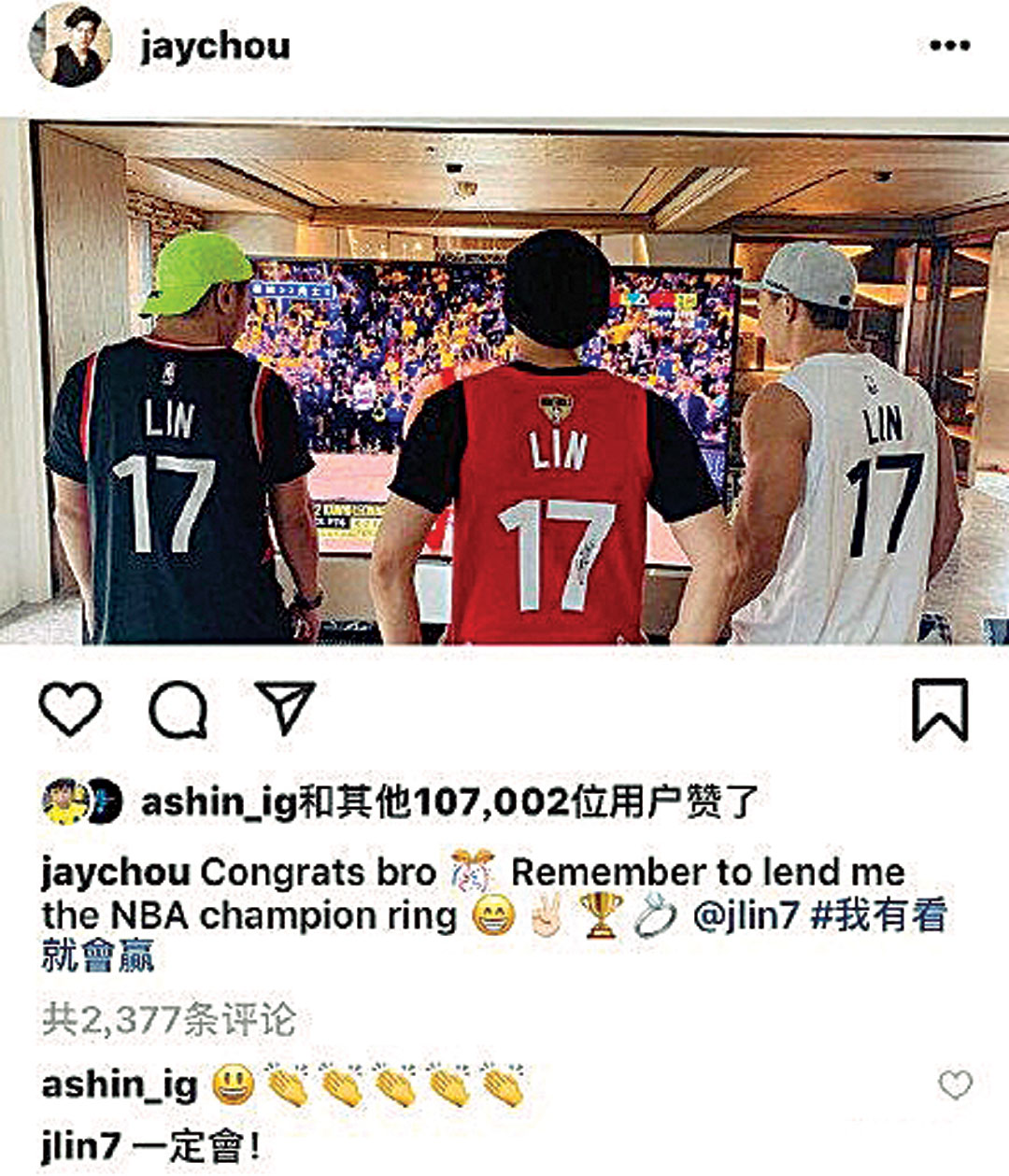Open the jaychou username at top
Viewport: 1009px width, 1176px height.
pyautogui.click(x=215, y=46)
